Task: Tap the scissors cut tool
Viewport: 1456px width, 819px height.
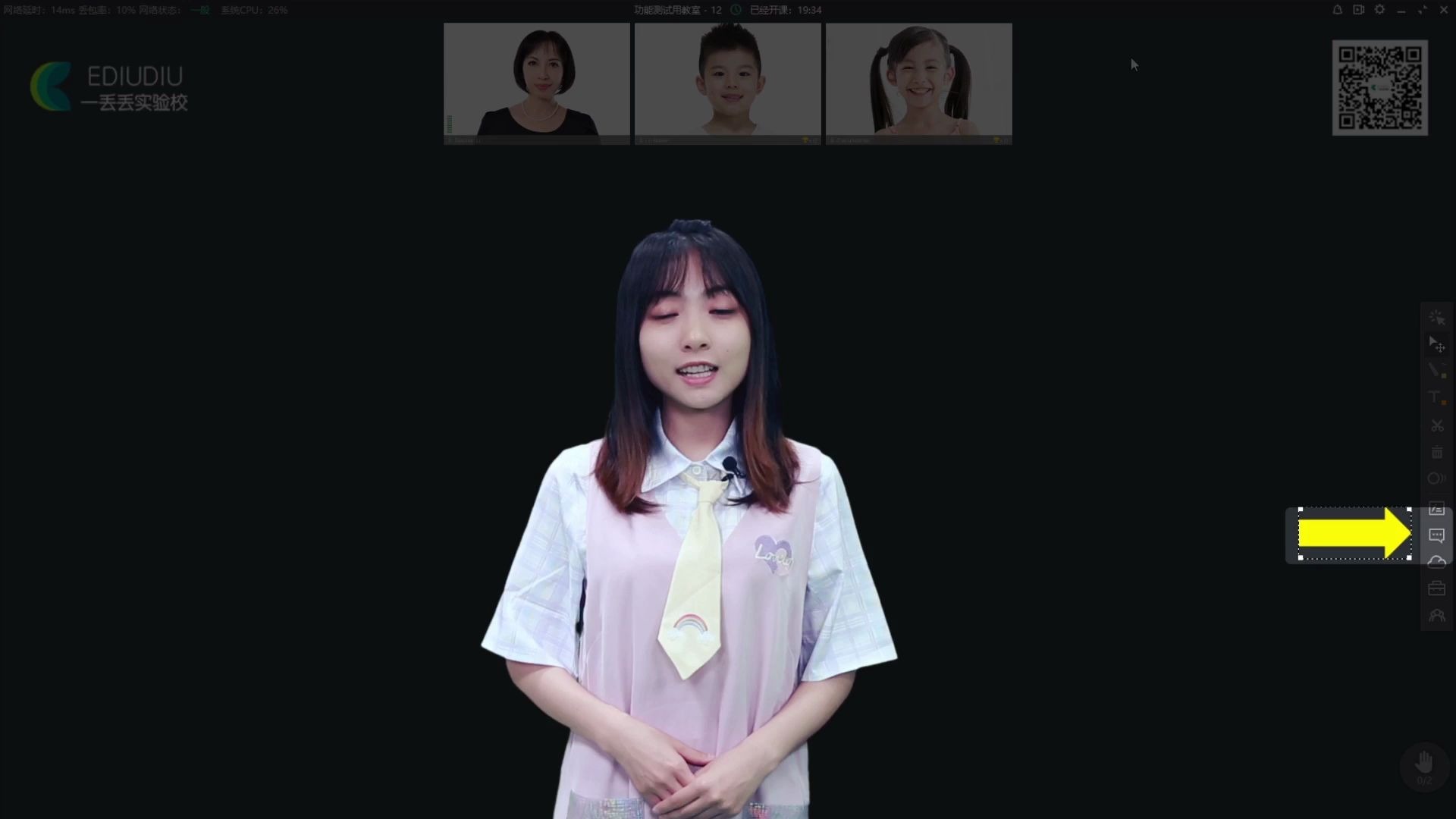Action: [1436, 425]
